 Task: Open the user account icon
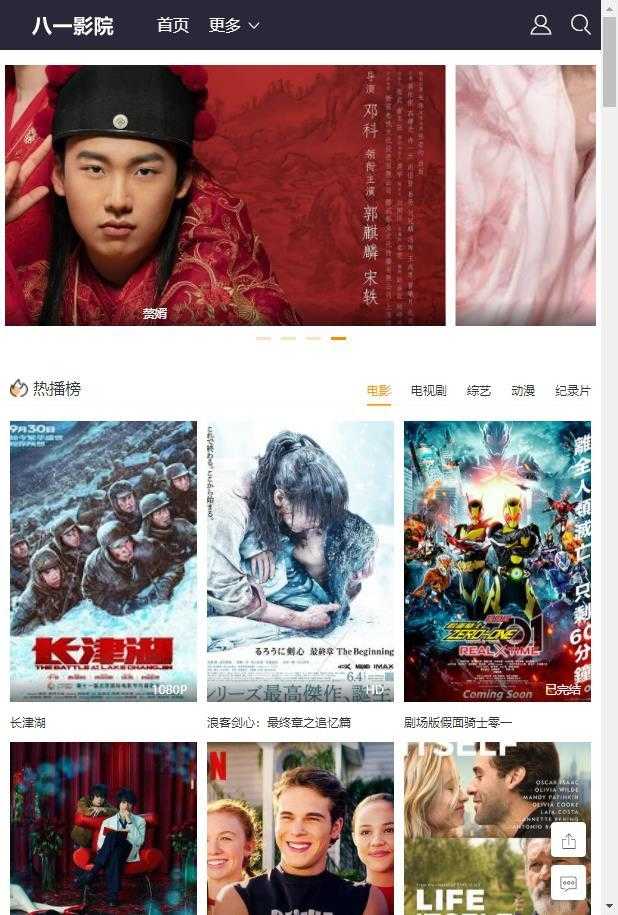point(540,25)
